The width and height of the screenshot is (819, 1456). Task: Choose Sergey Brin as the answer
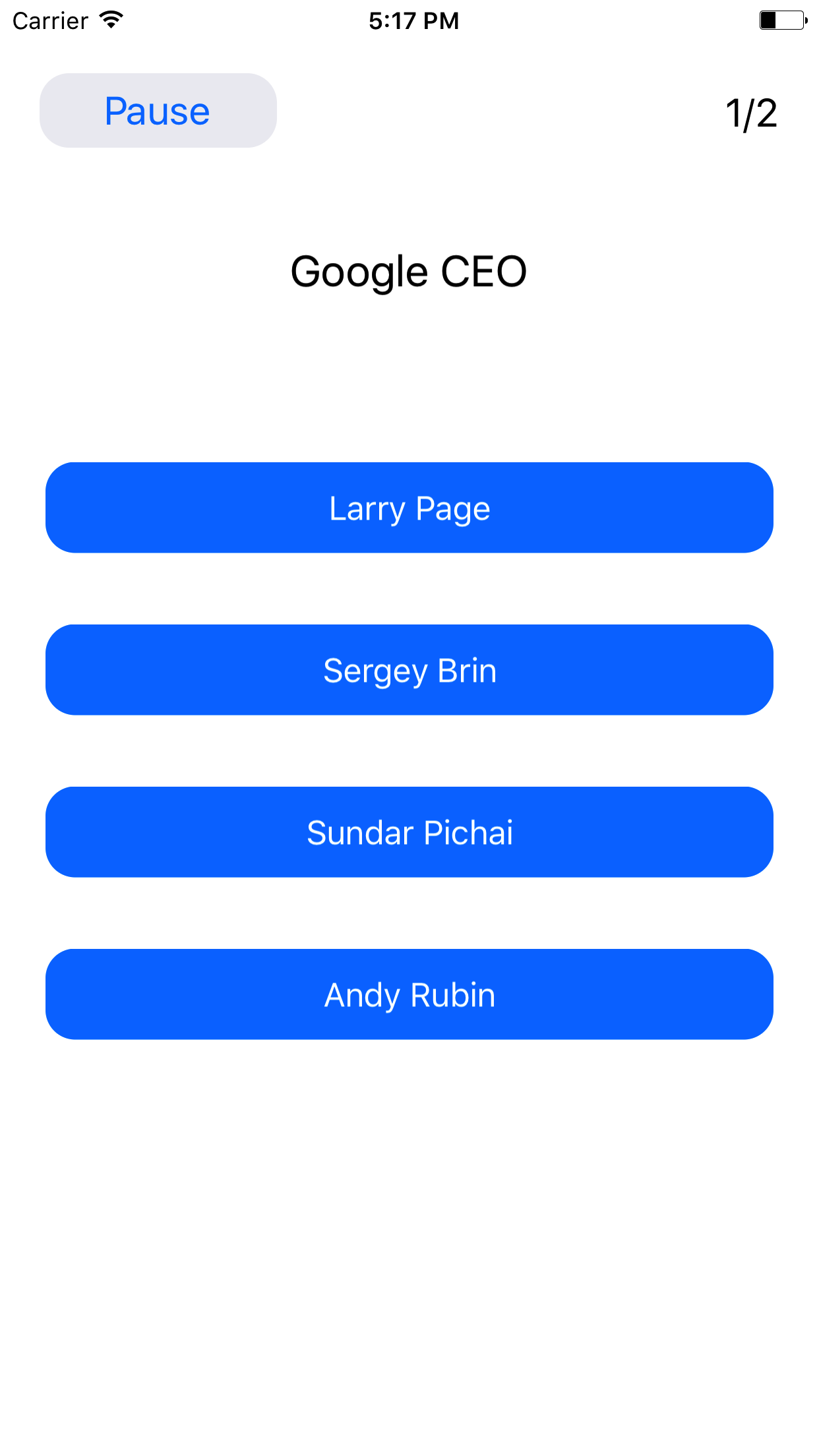(409, 670)
